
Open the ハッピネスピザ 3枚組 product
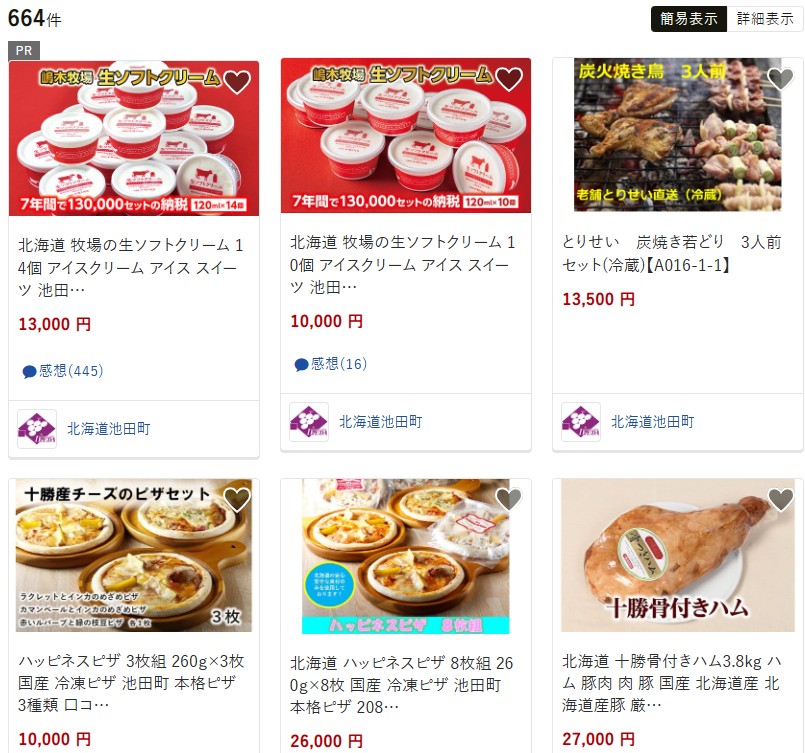pyautogui.click(x=133, y=683)
